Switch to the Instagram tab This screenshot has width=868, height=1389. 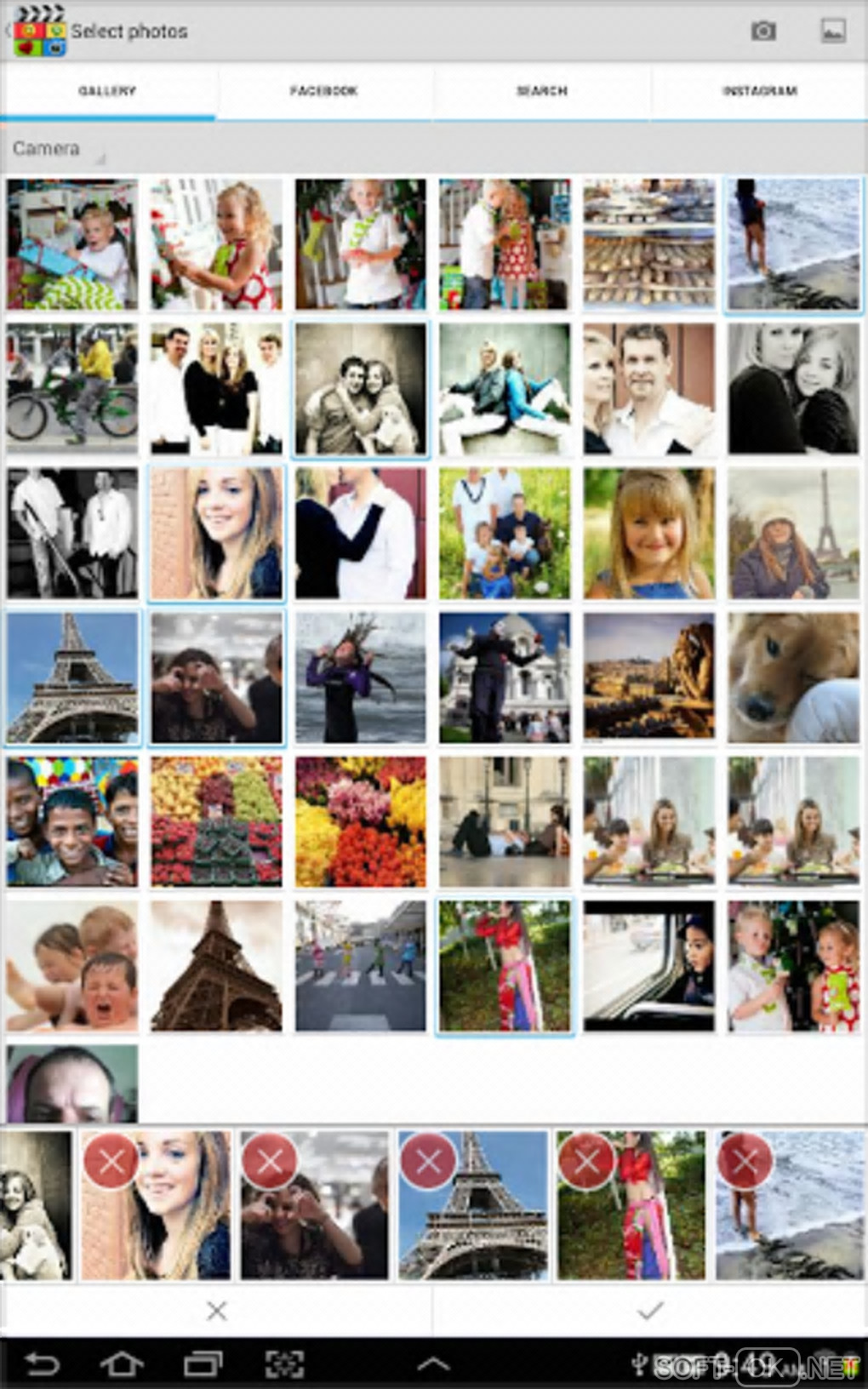[759, 91]
